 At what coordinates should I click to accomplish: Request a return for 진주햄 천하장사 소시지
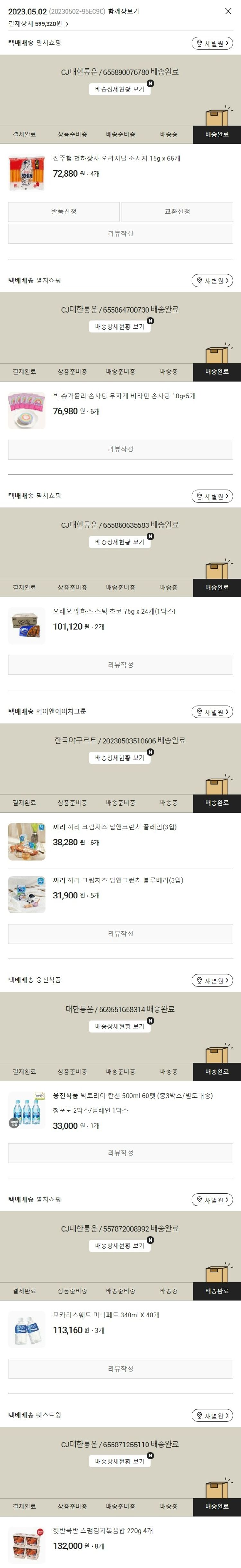click(64, 211)
